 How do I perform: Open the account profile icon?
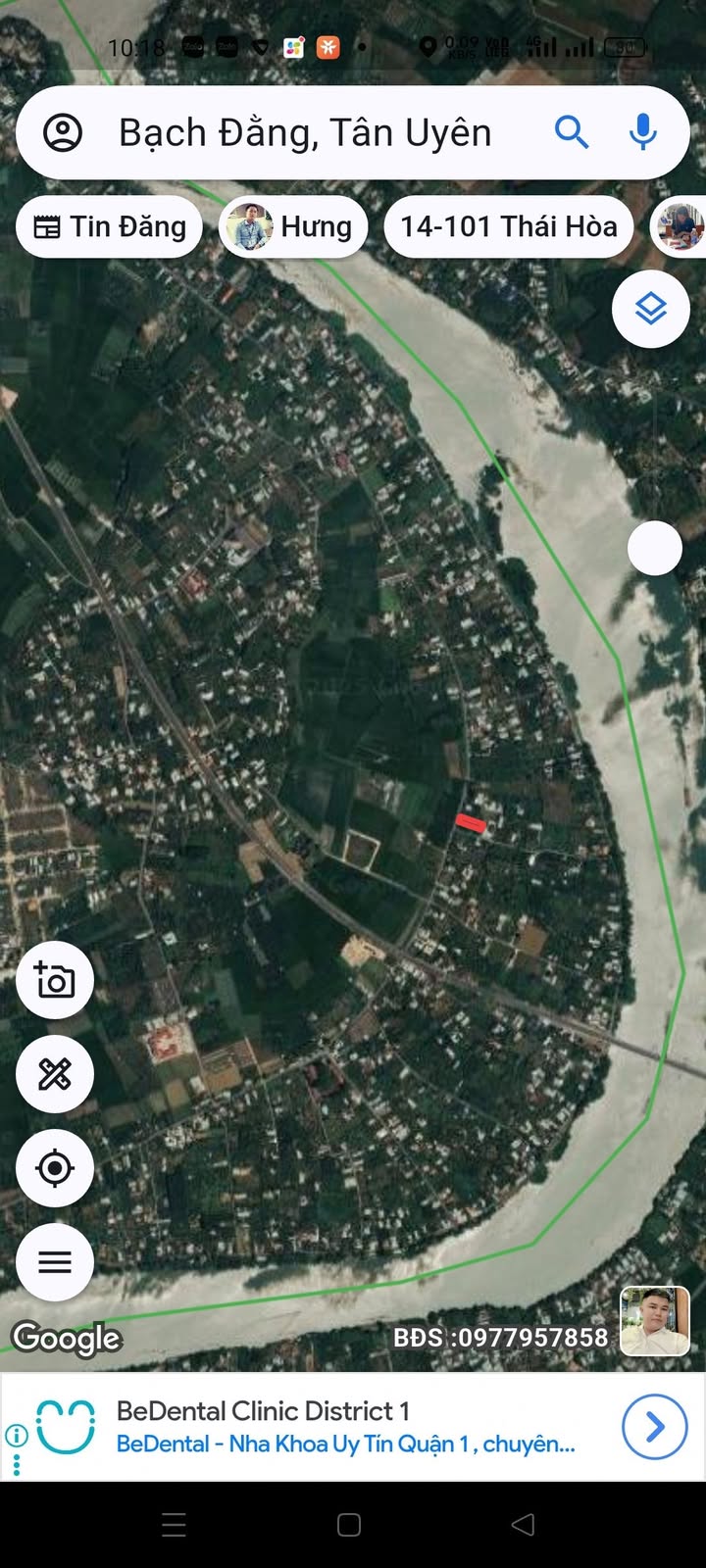(63, 132)
